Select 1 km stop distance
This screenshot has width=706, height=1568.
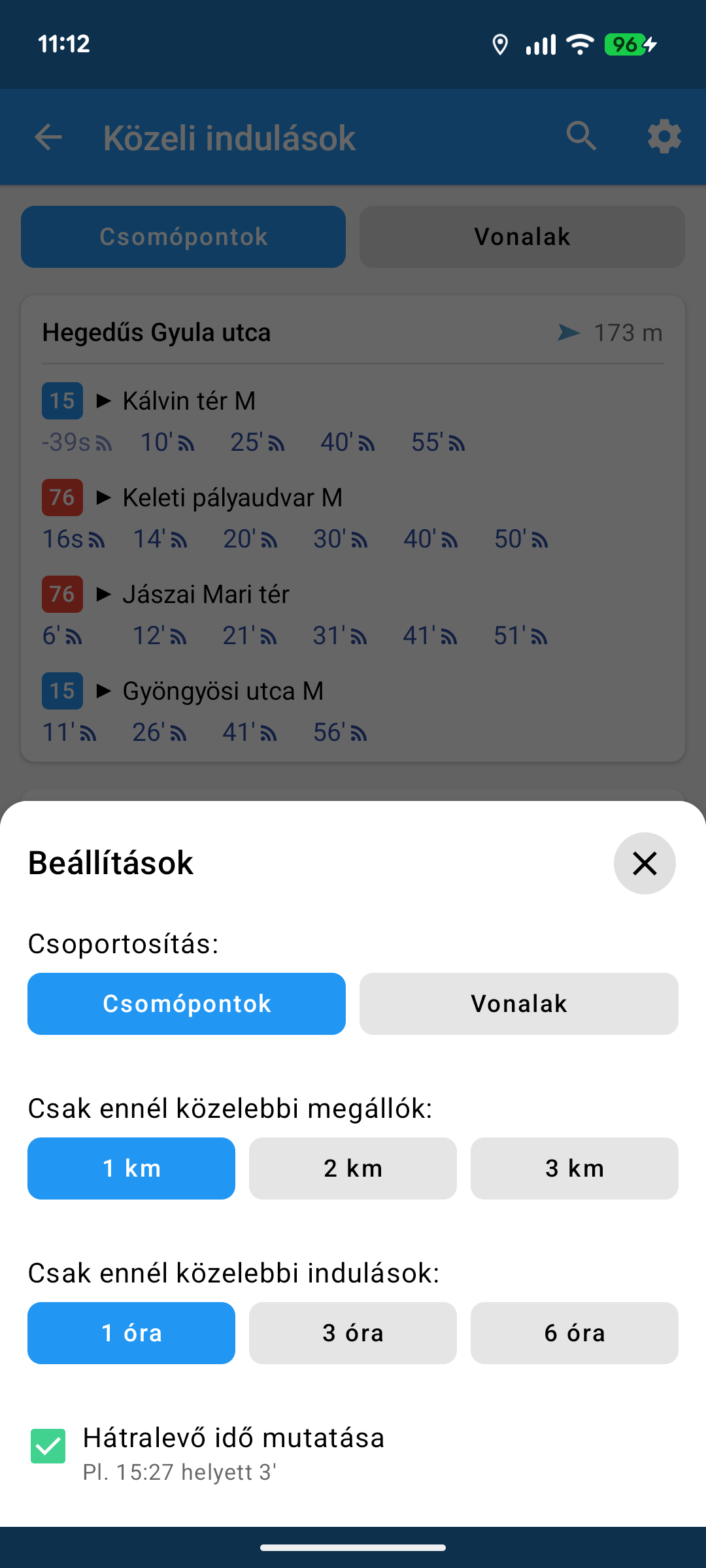coord(131,1168)
